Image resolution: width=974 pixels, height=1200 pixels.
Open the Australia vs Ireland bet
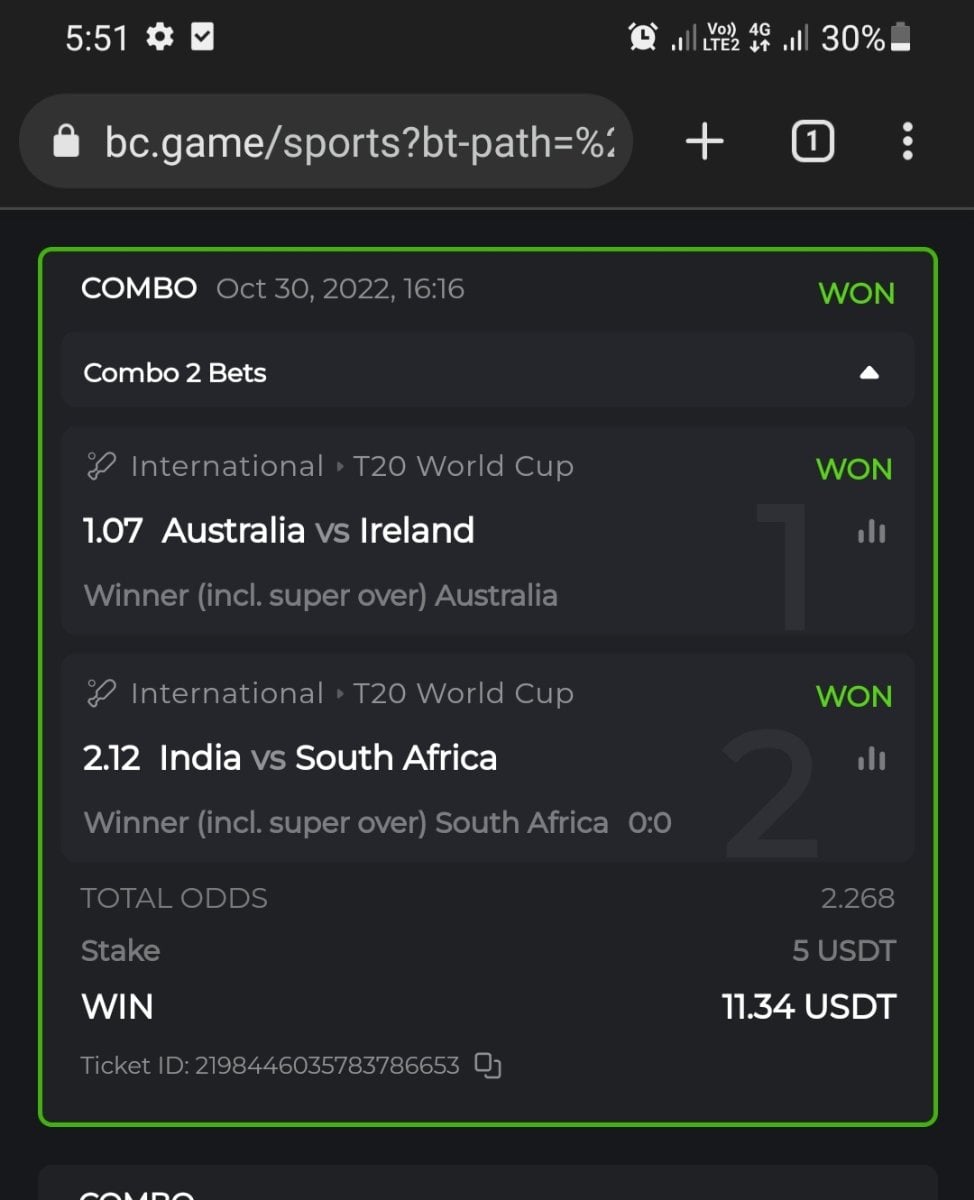click(318, 530)
